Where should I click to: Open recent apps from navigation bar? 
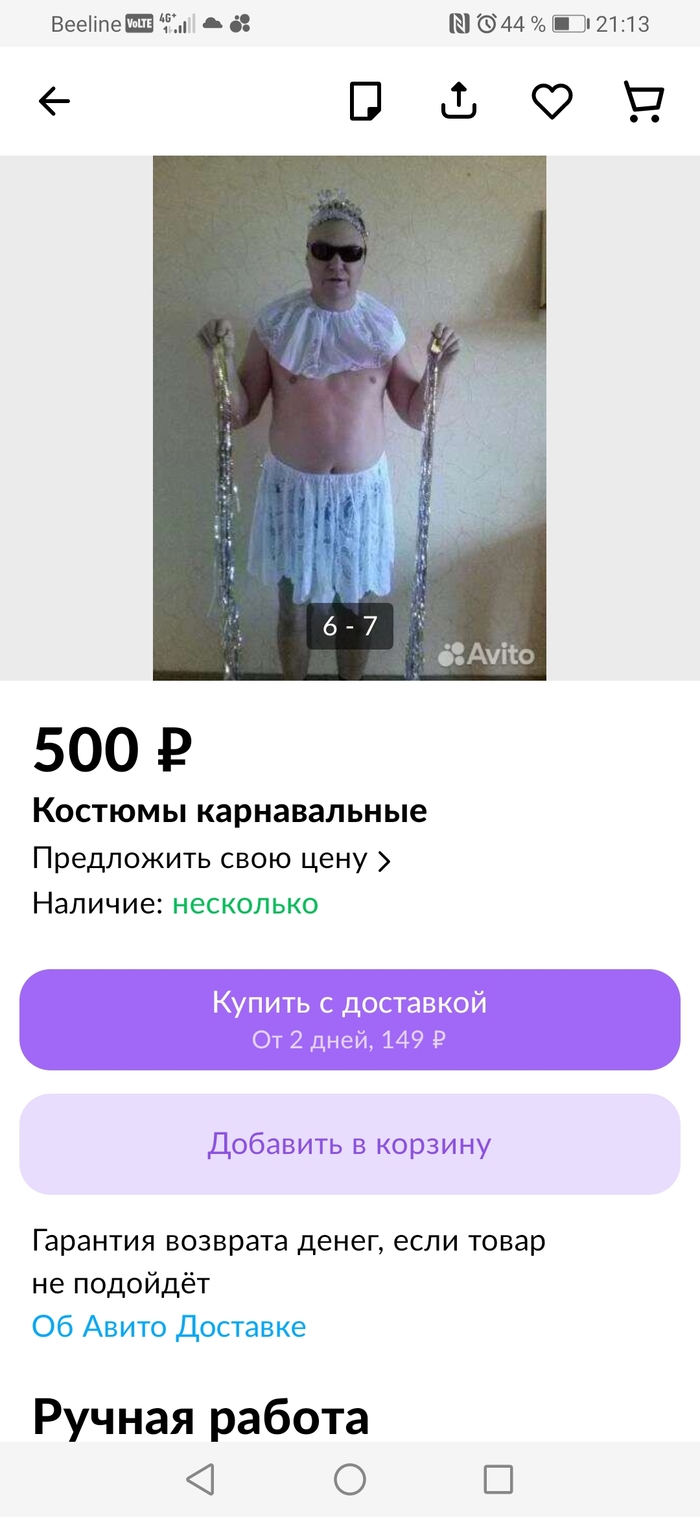[x=498, y=1479]
